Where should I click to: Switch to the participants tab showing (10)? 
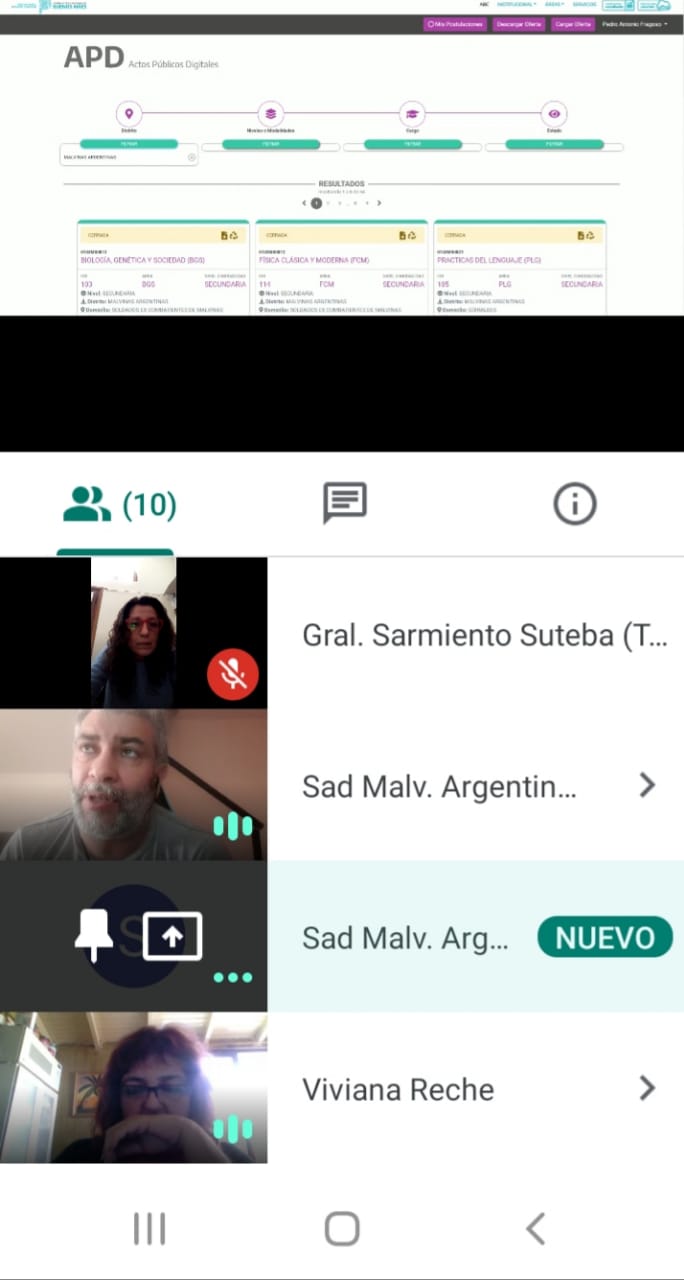[x=117, y=505]
